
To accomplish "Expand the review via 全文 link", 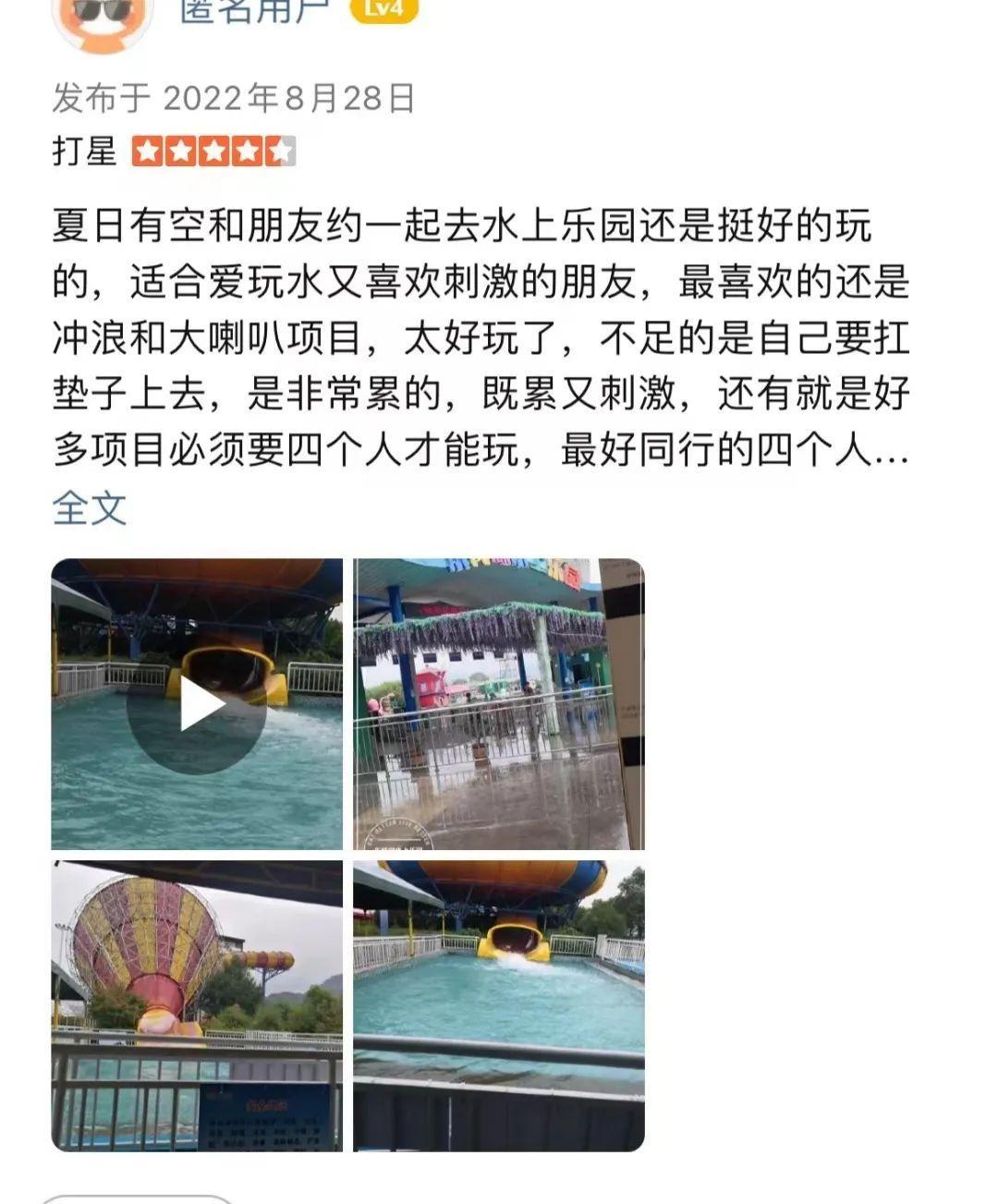I will tap(90, 508).
